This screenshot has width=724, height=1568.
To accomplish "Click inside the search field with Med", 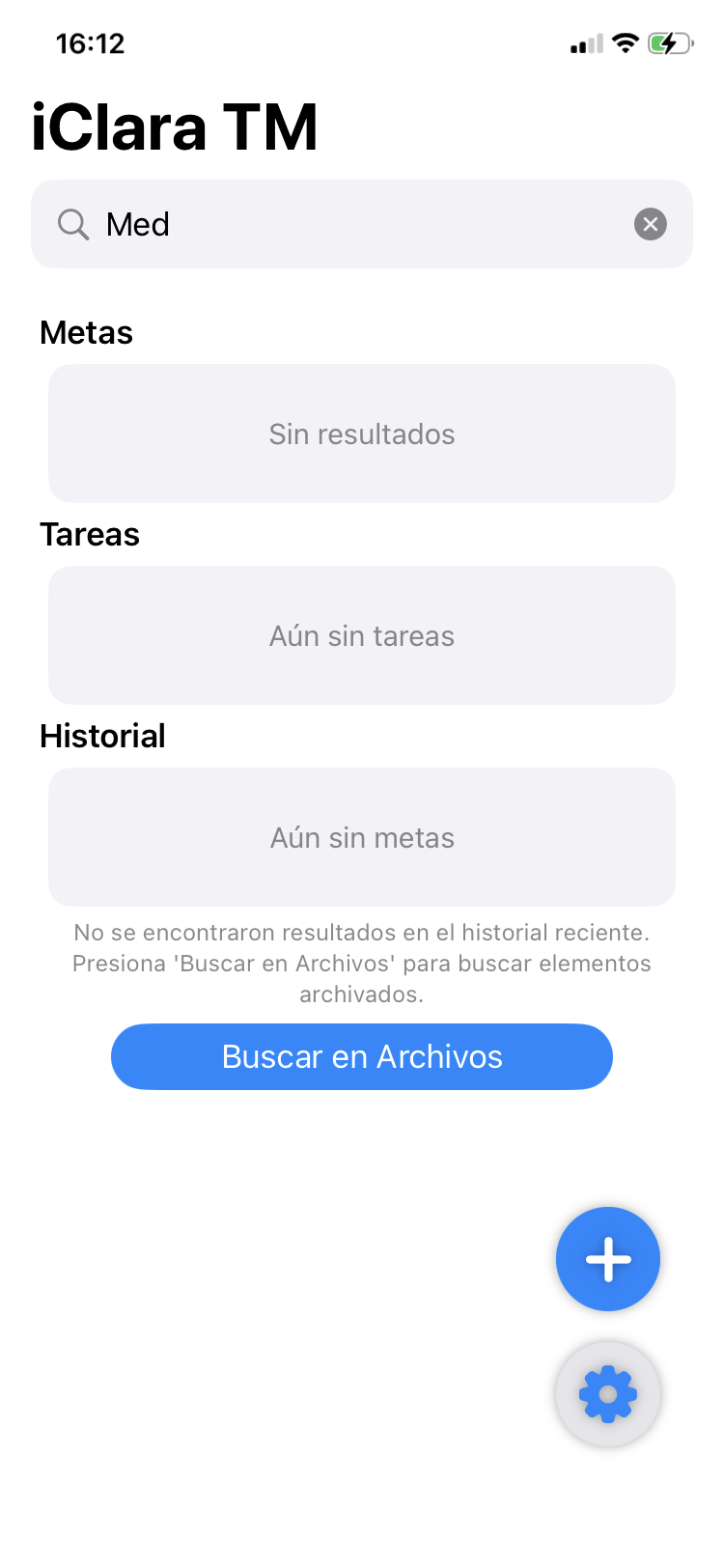I will [361, 223].
